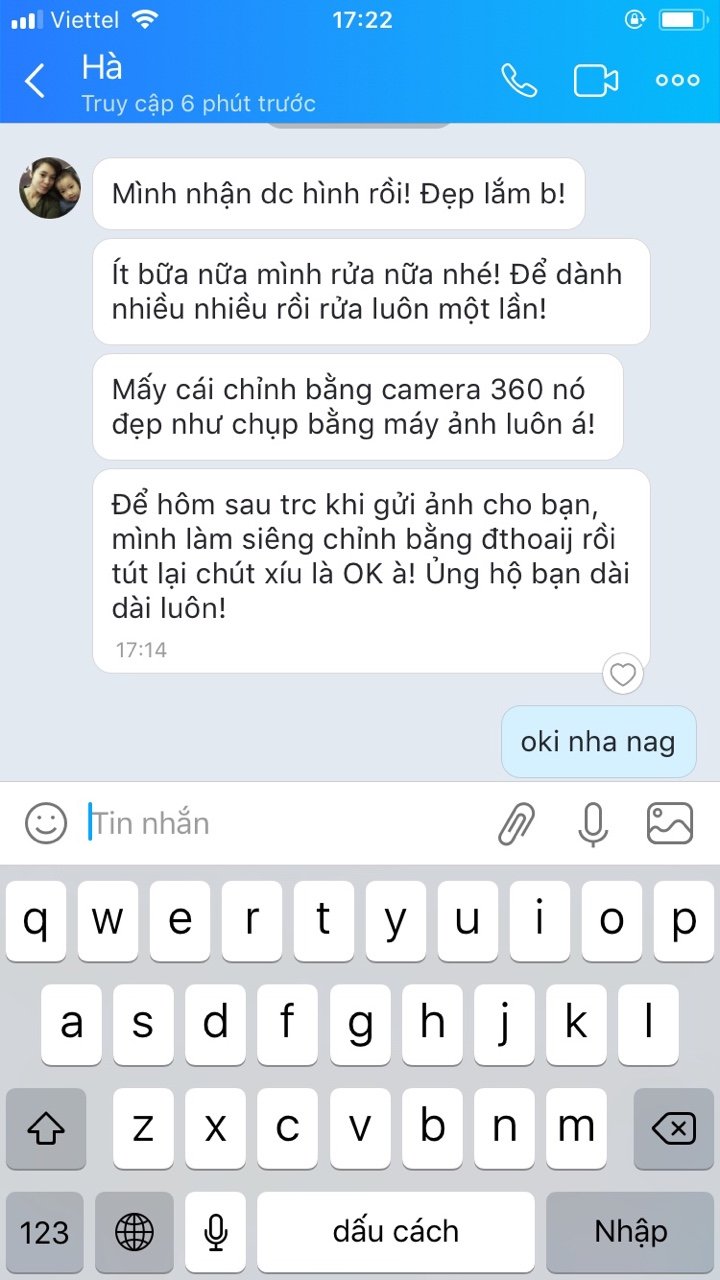This screenshot has height=1280, width=720.
Task: Tap the Nhập return key
Action: pos(630,1232)
